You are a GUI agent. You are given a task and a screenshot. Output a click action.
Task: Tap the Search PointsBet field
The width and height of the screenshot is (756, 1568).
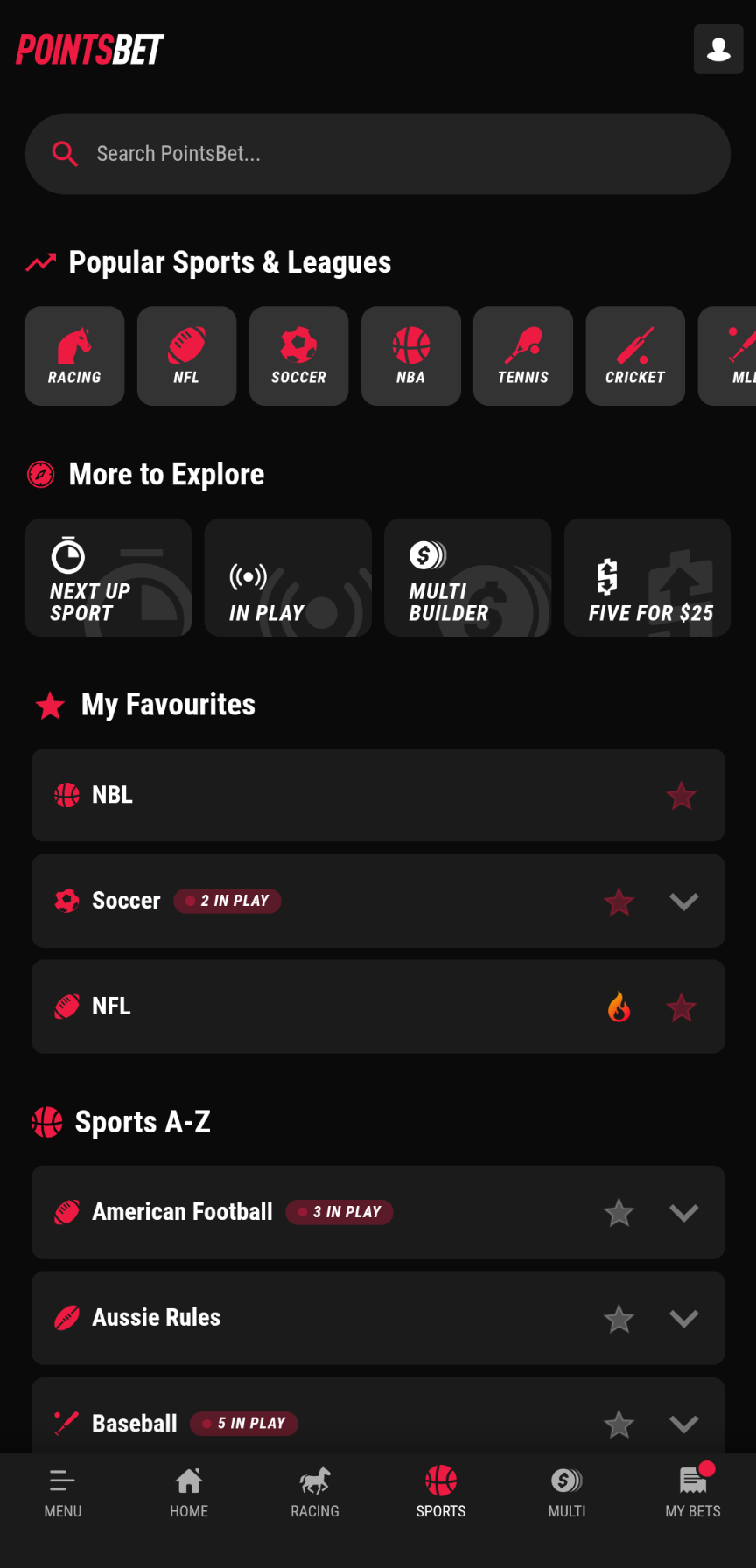(378, 154)
